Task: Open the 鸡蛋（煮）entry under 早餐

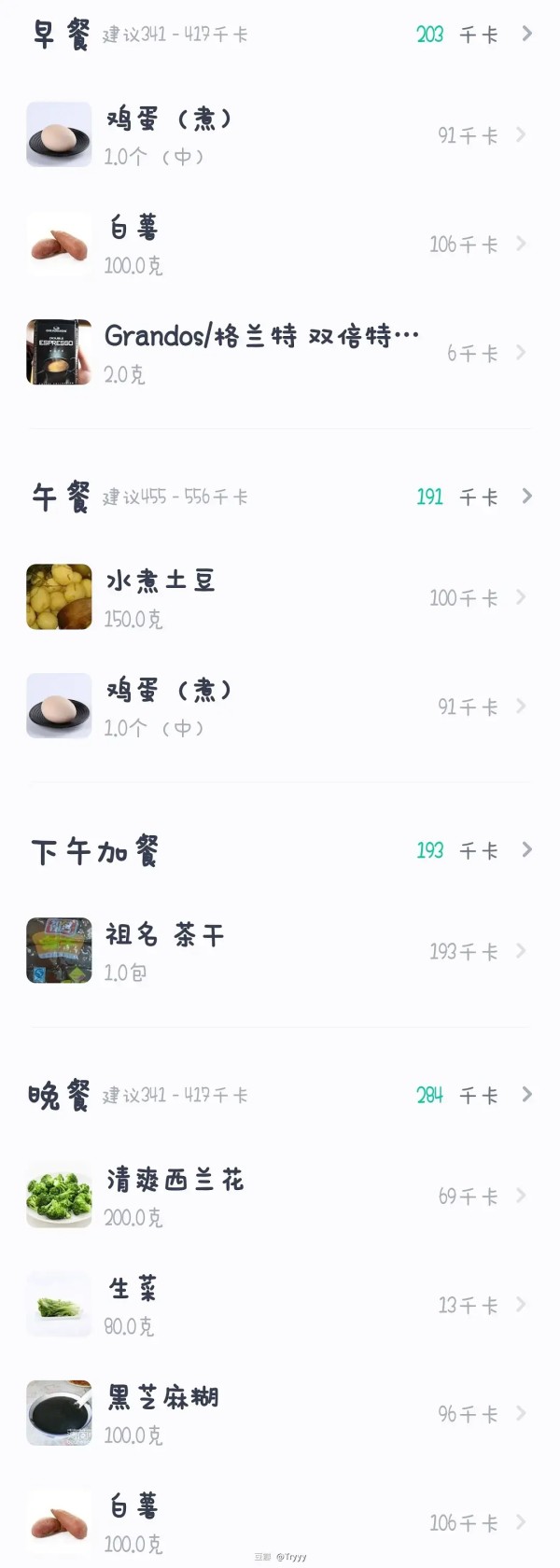Action: click(x=280, y=135)
